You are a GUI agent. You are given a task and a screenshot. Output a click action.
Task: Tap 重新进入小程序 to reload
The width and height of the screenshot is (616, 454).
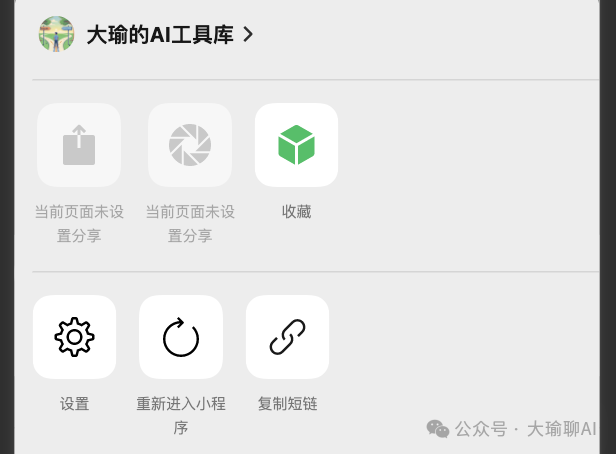click(x=181, y=337)
